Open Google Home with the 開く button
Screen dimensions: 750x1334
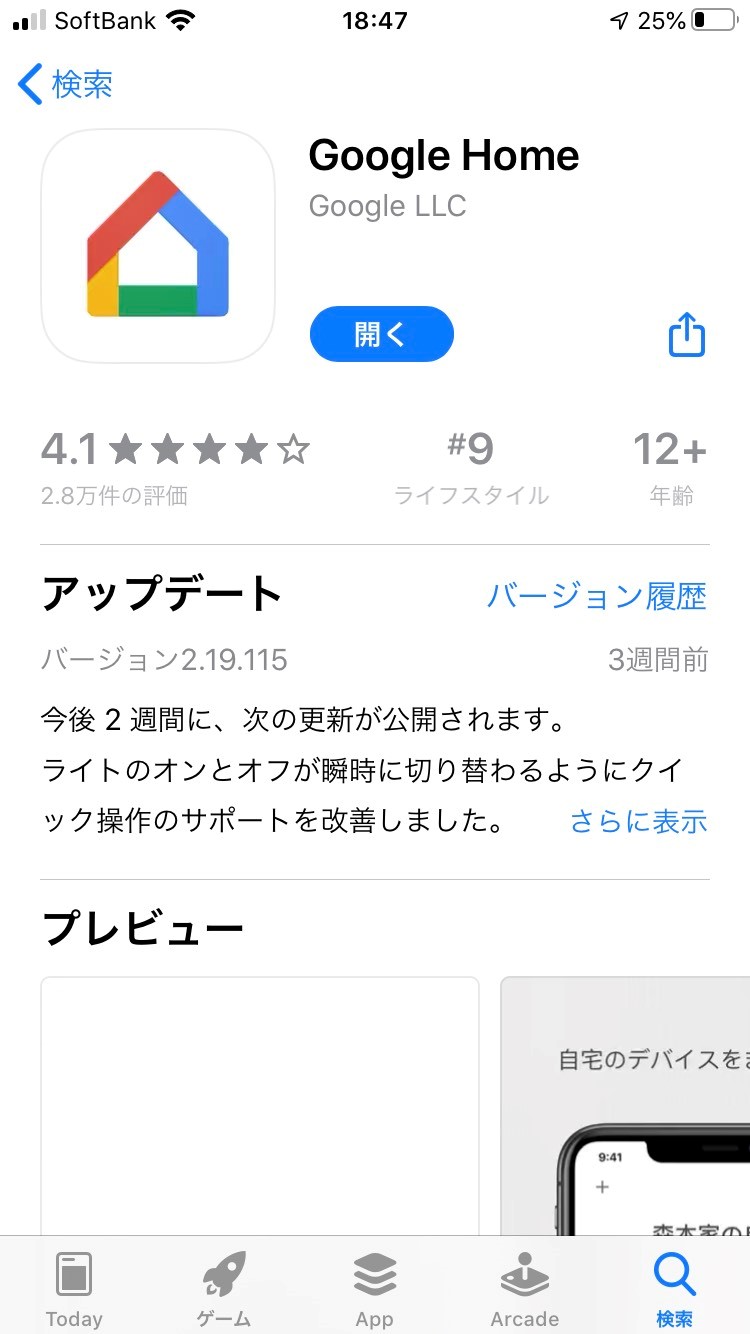coord(381,334)
